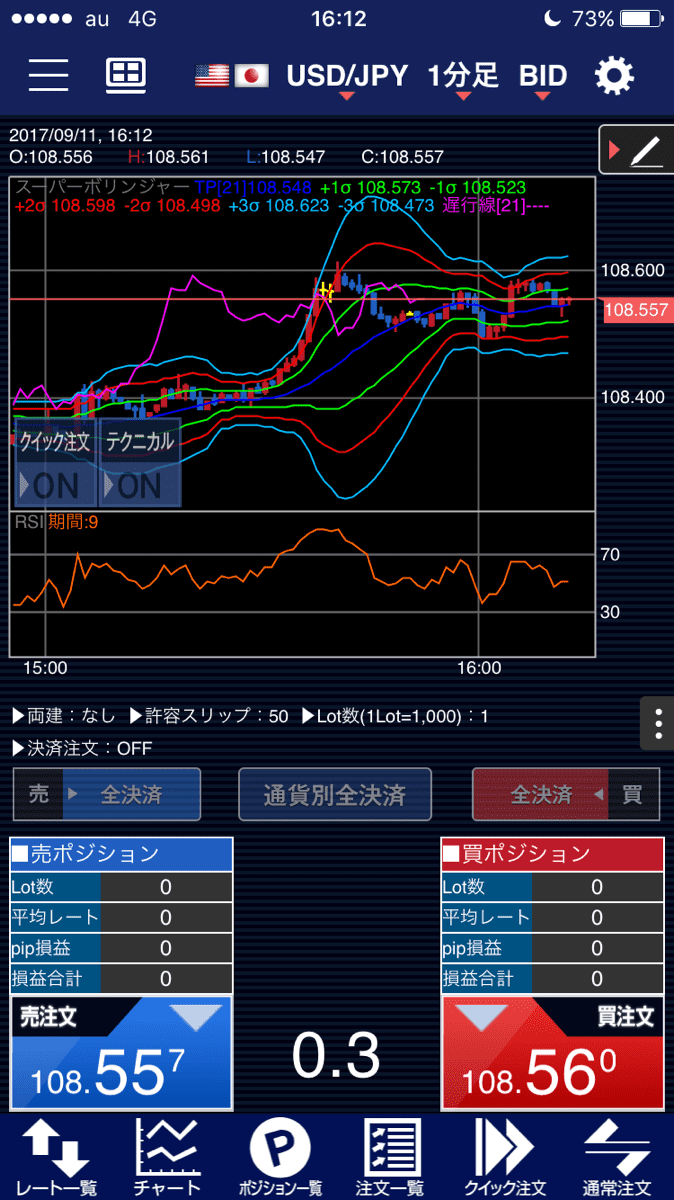Image resolution: width=674 pixels, height=1200 pixels.
Task: Open the three-dot side menu
Action: click(657, 723)
